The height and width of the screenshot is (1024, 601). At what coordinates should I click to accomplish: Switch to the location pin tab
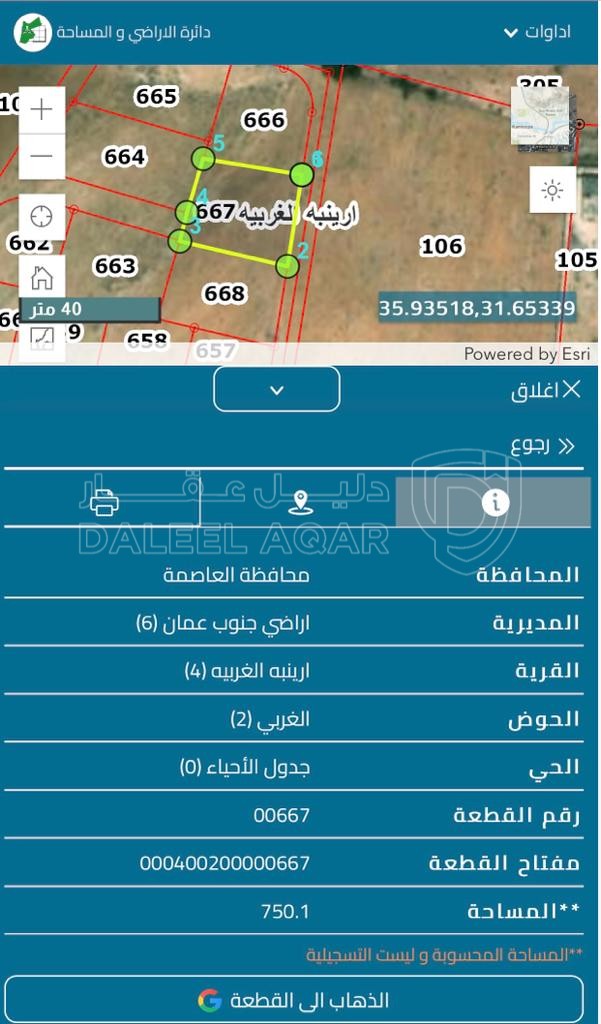(x=300, y=502)
